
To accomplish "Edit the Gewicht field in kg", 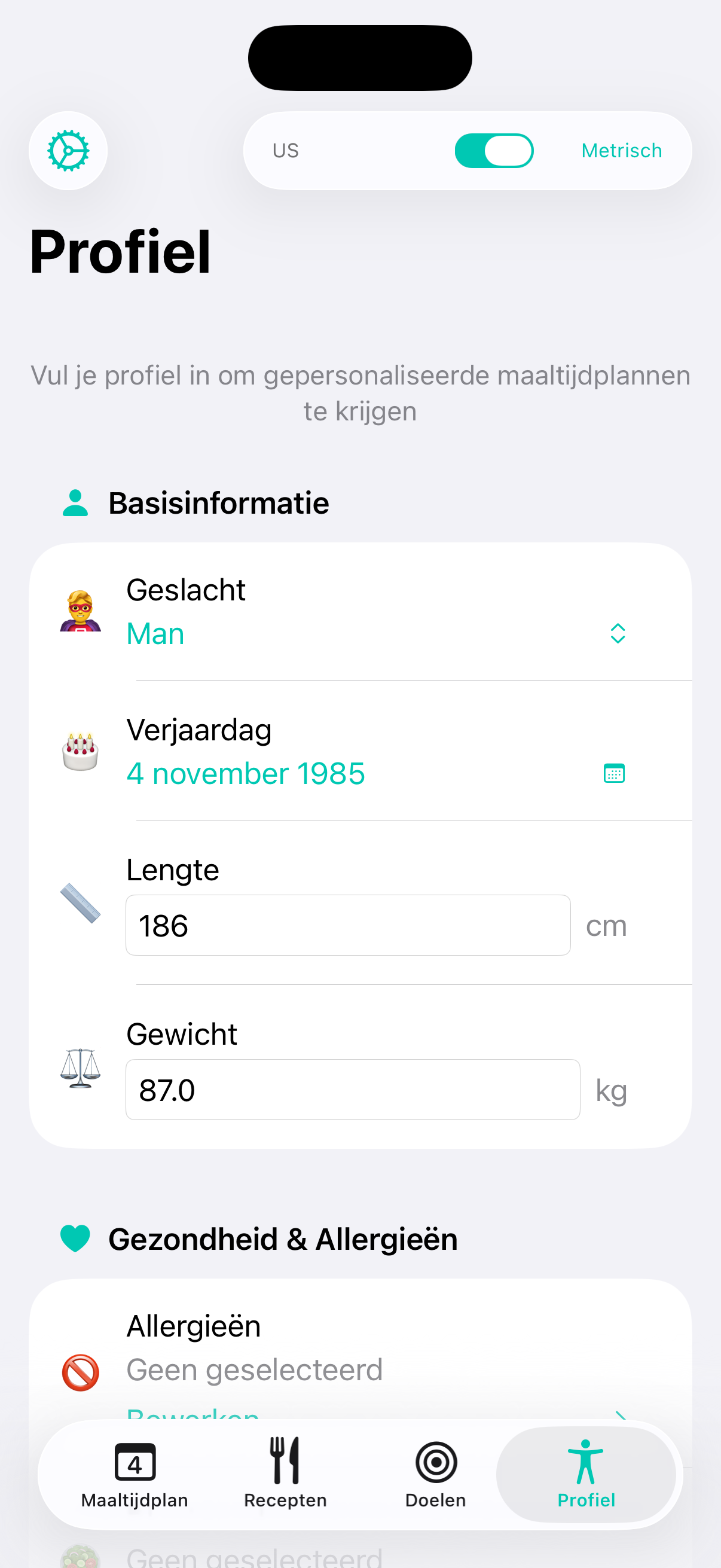I will [352, 1090].
